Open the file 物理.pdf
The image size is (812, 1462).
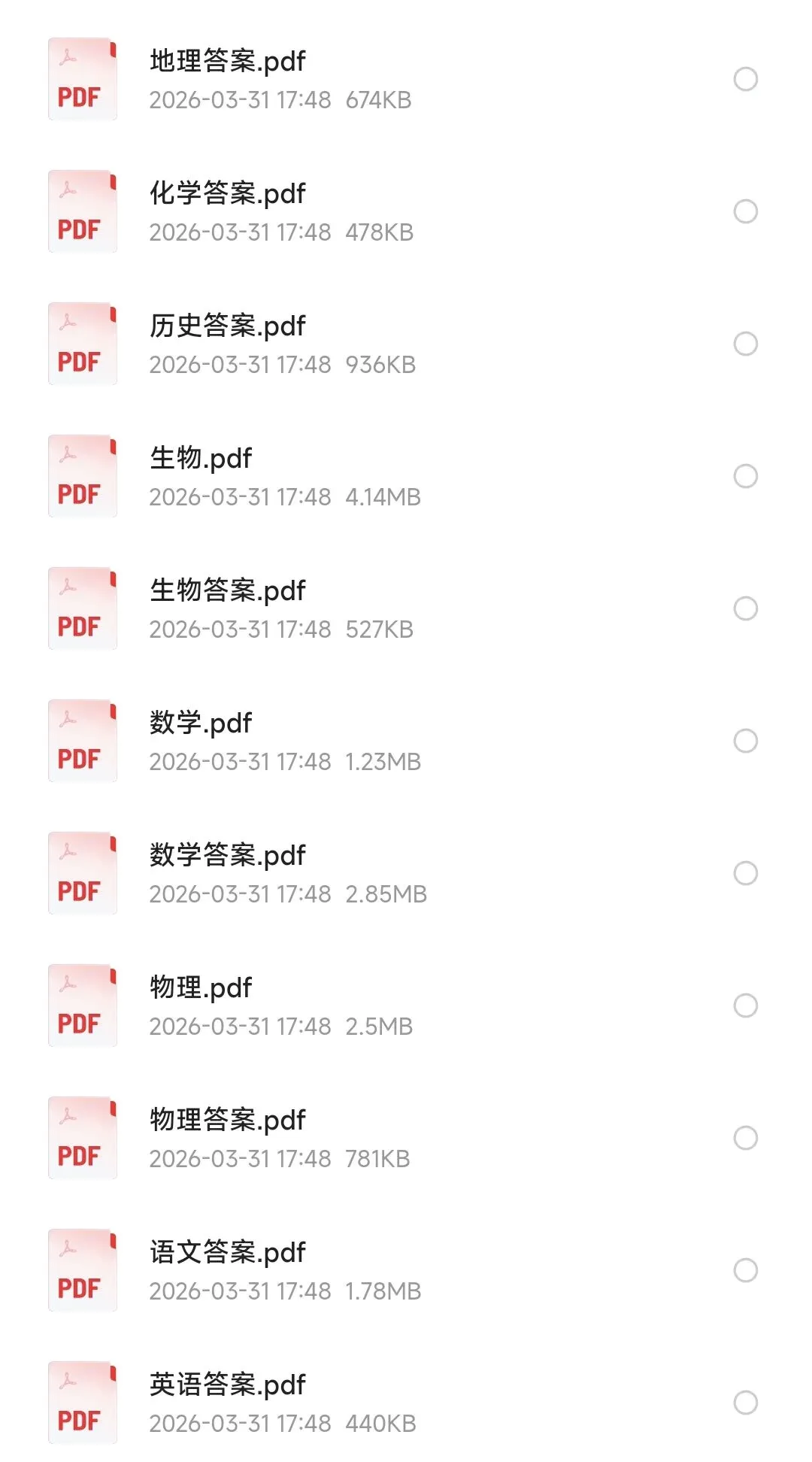(406, 1006)
